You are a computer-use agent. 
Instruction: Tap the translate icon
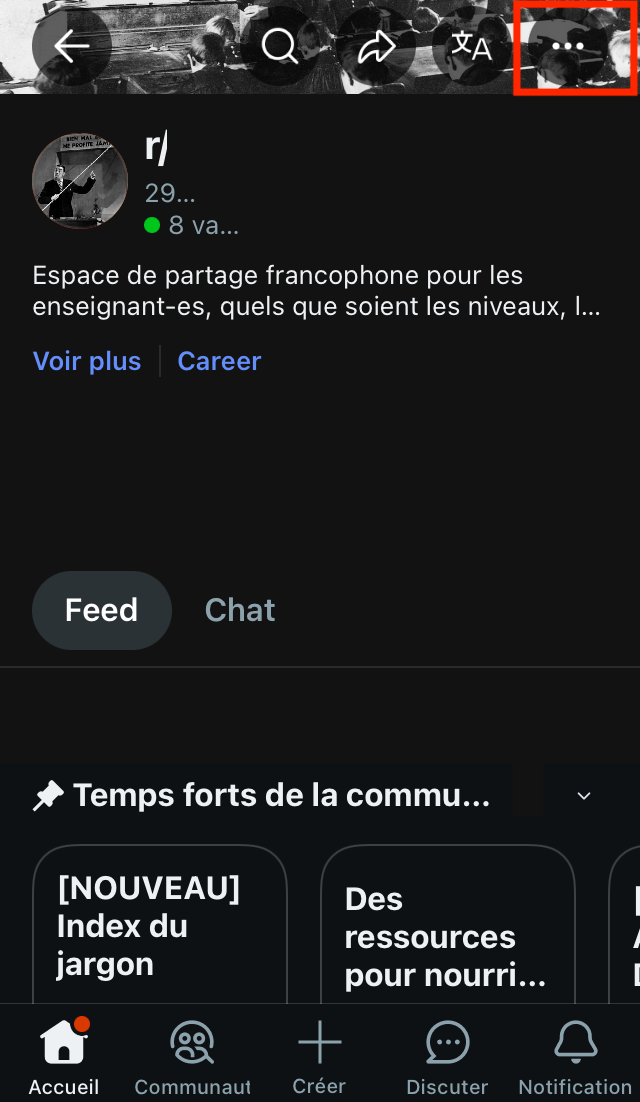coord(471,46)
